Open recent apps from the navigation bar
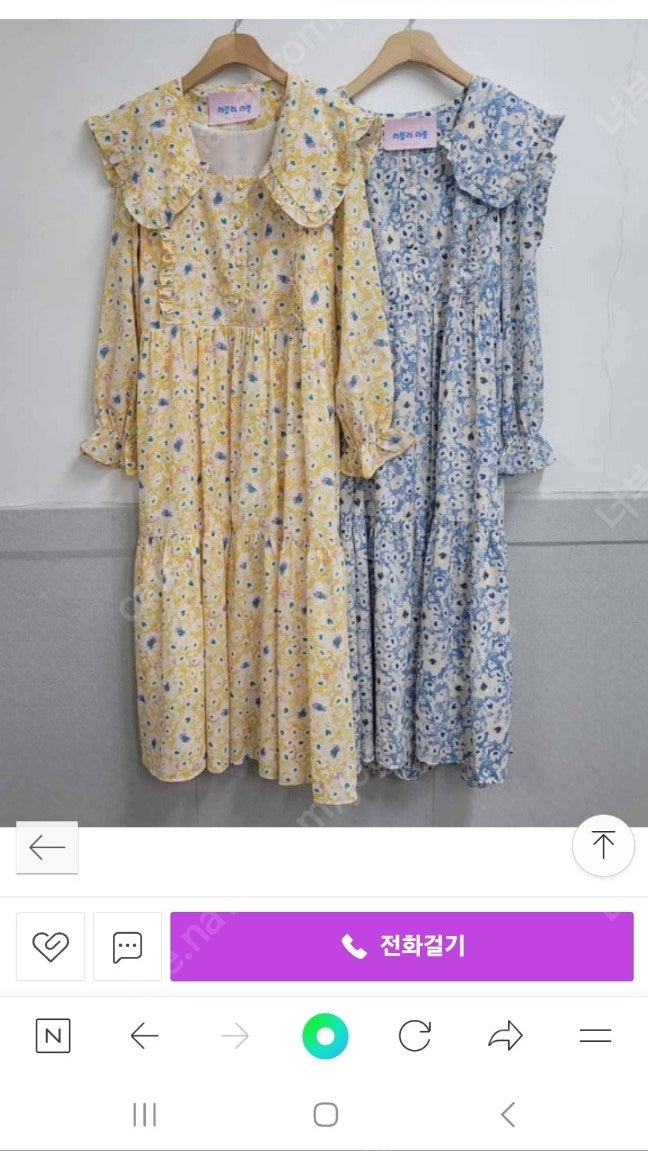The image size is (648, 1151). (x=145, y=1115)
